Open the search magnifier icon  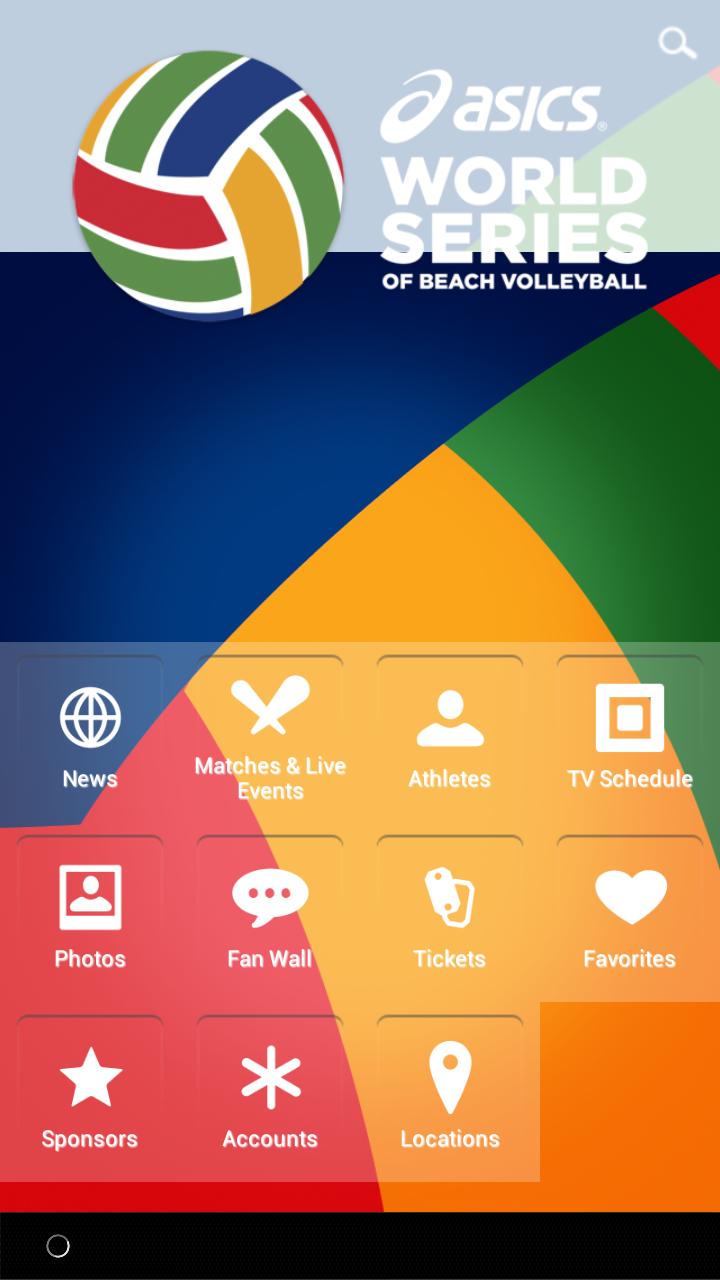pos(677,43)
